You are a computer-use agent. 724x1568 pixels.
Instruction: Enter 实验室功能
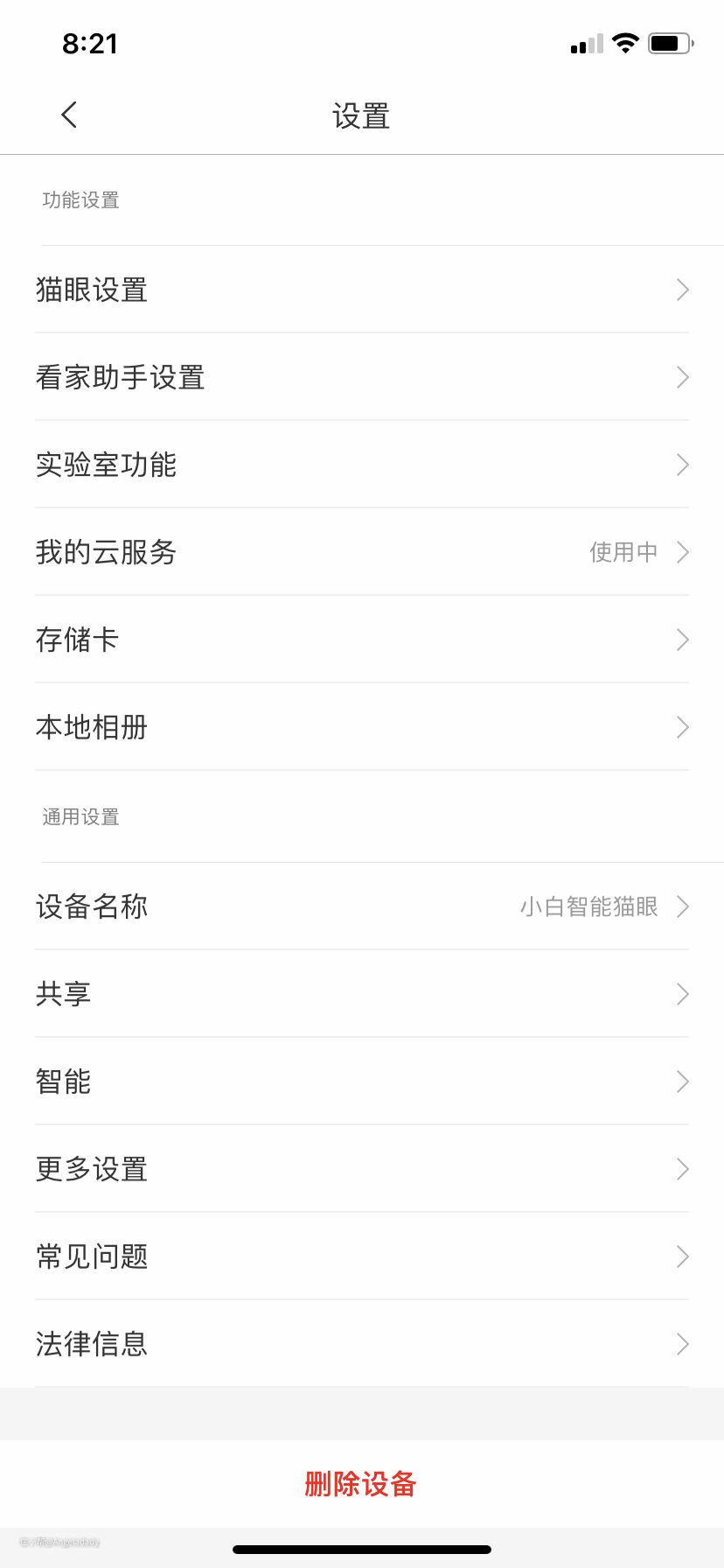362,465
